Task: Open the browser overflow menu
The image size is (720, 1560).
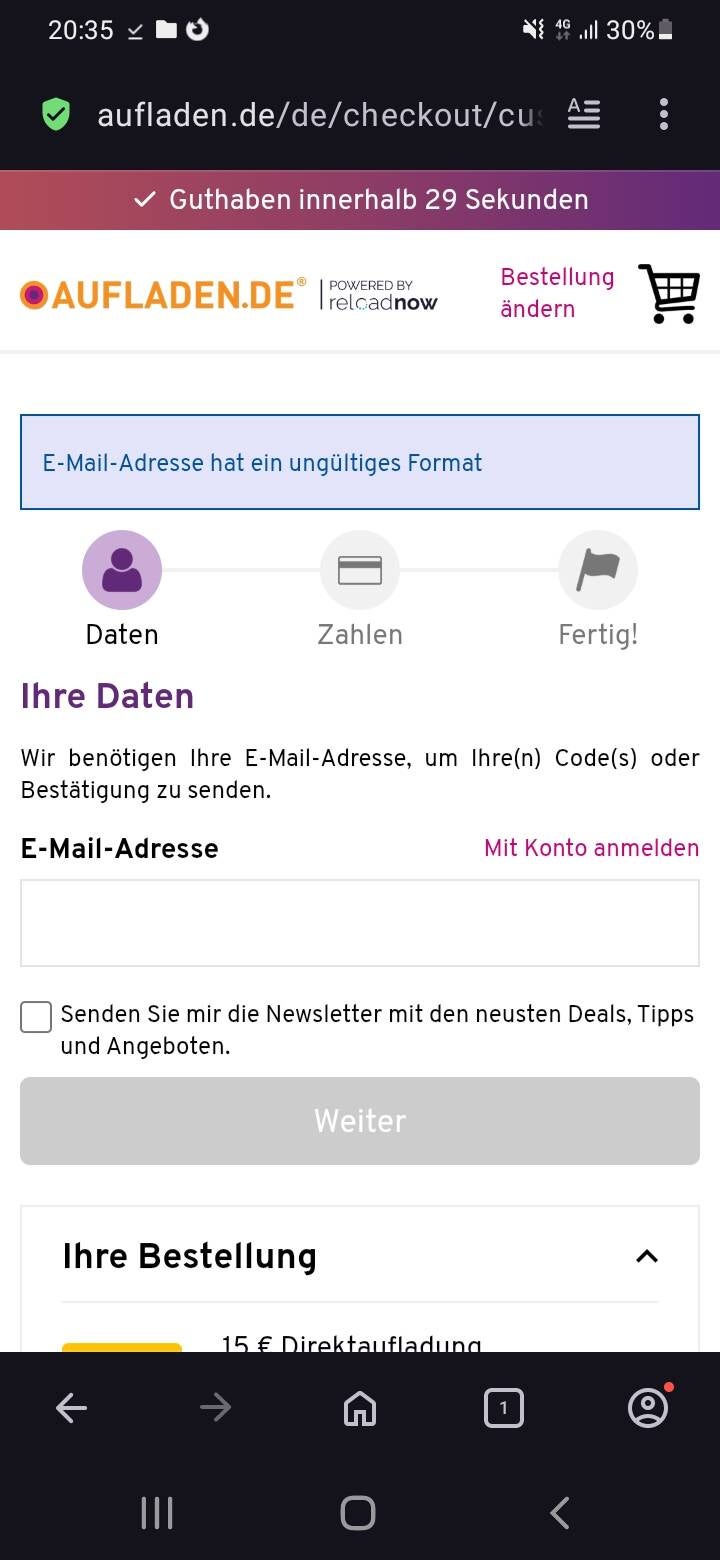Action: (663, 114)
